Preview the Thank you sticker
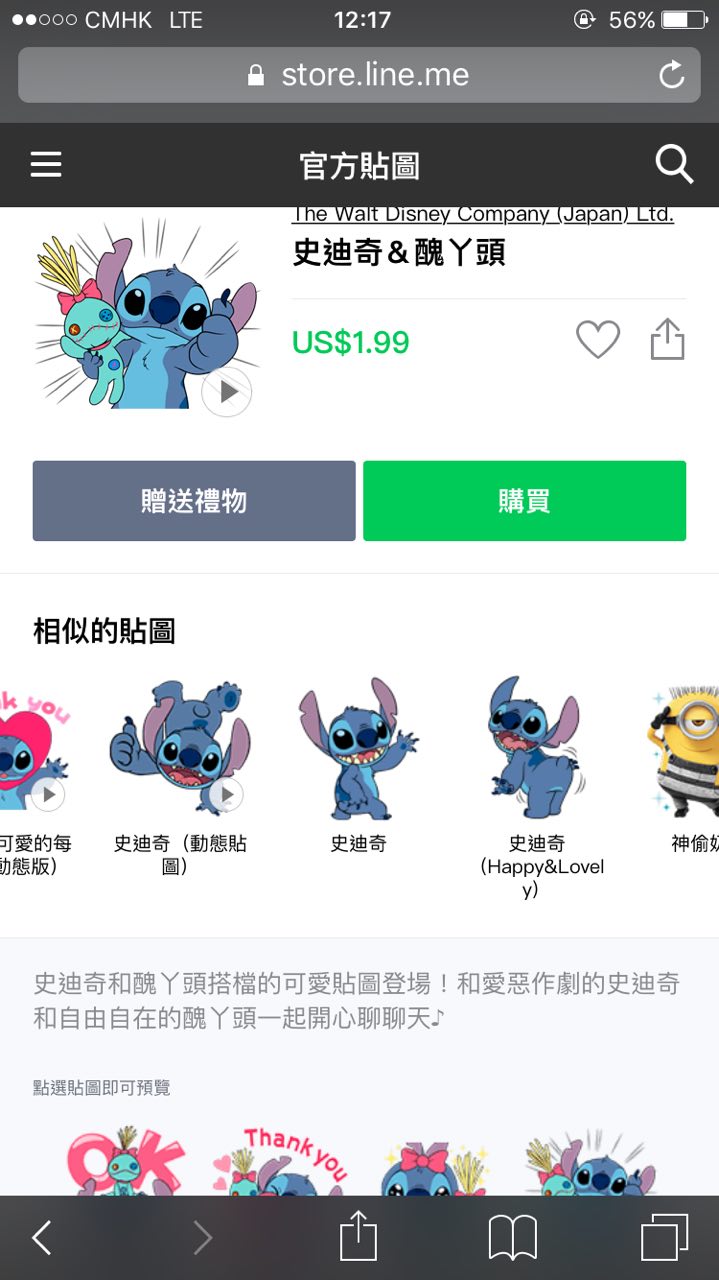719x1280 pixels. pyautogui.click(x=282, y=1160)
